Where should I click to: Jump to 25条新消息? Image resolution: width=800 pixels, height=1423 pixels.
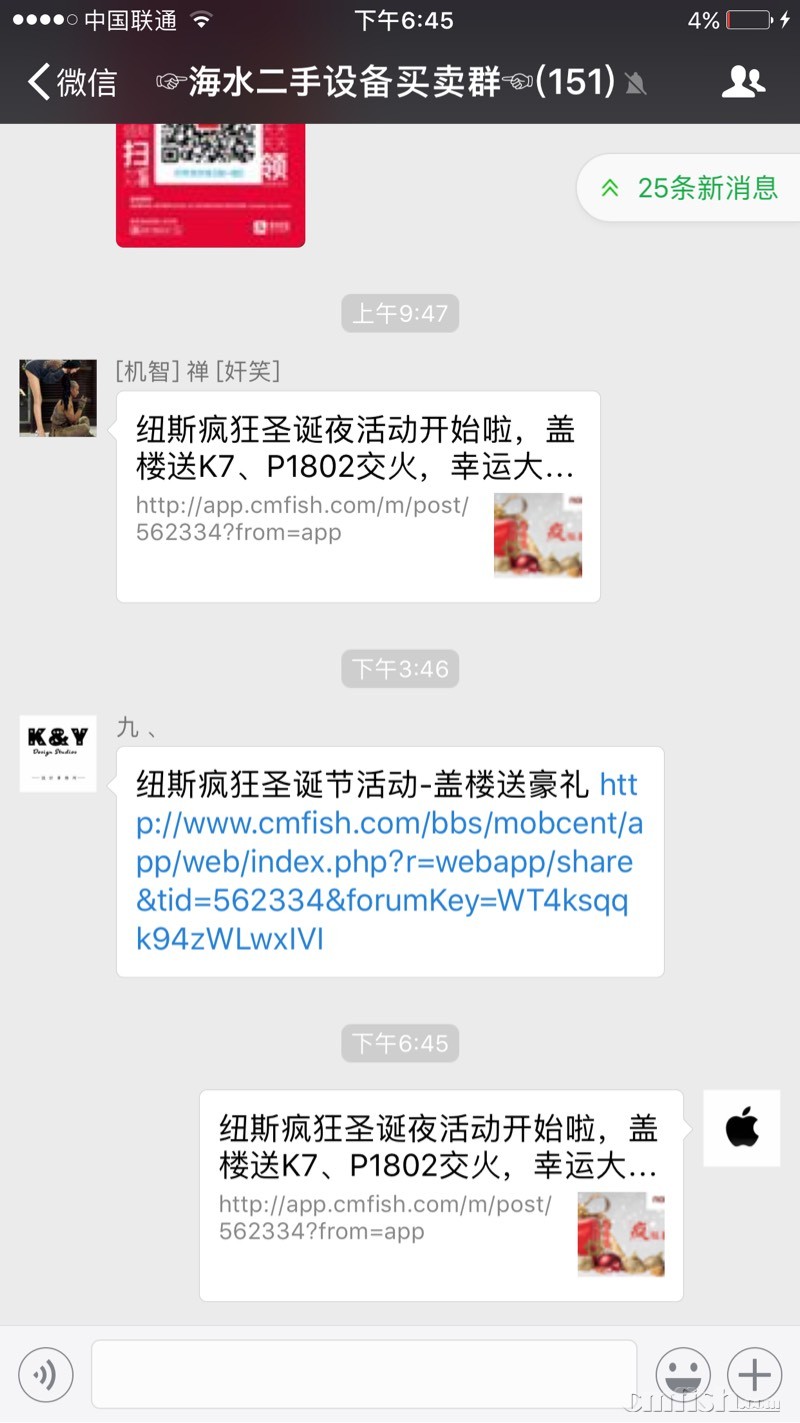(690, 188)
